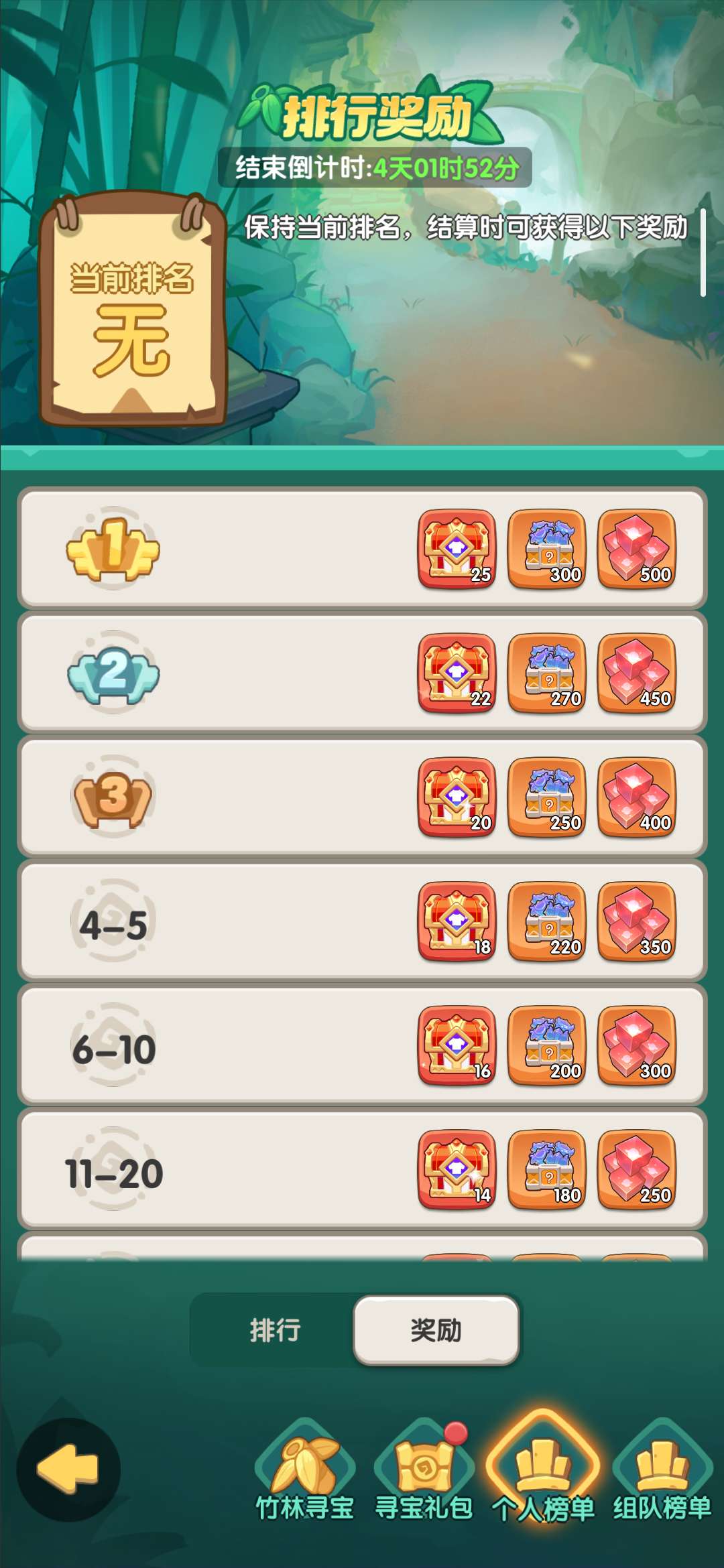Inspect the 250 gem reward for ranks 11–20
724x1568 pixels.
click(637, 1169)
